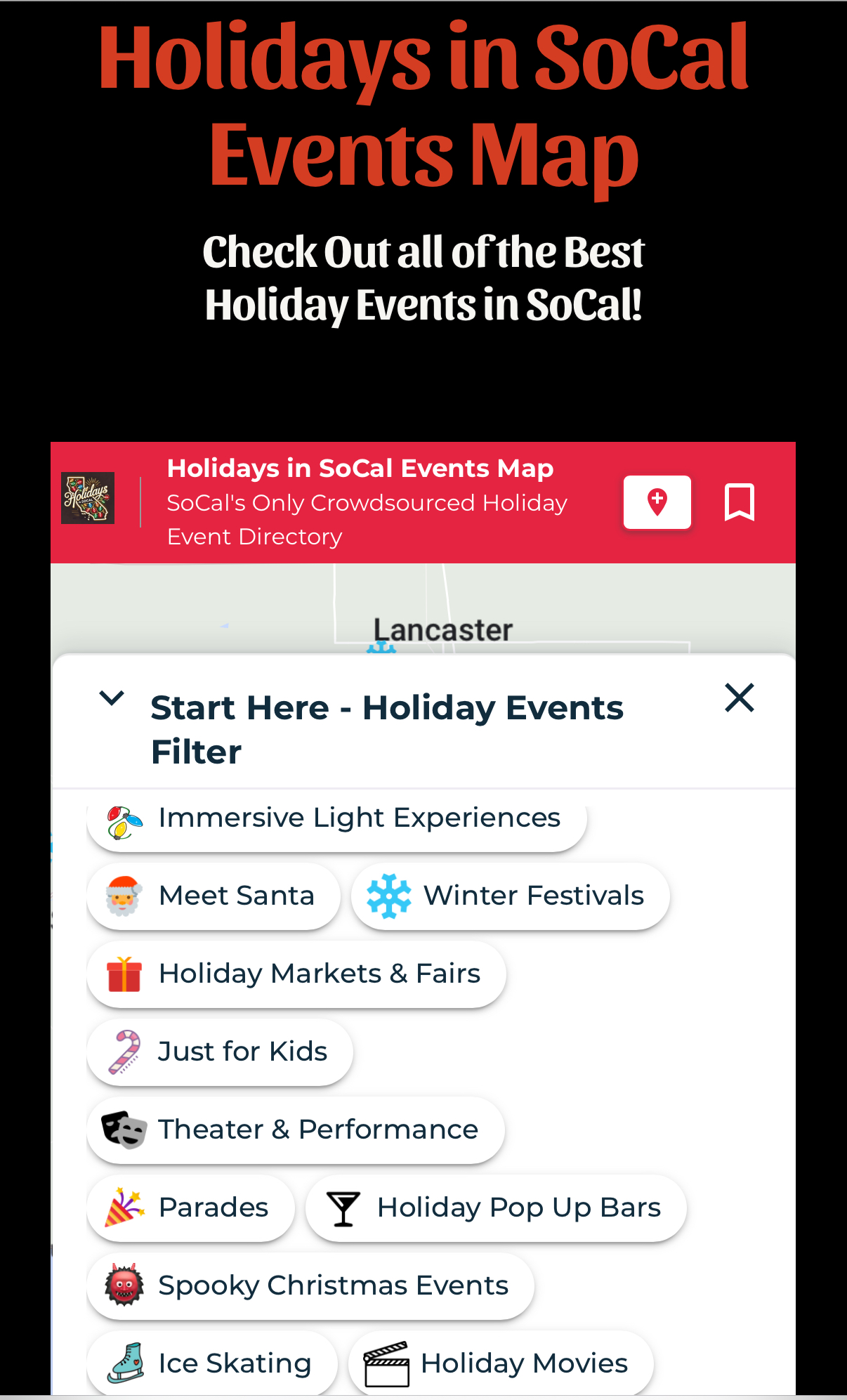Filter by Meet Santa
This screenshot has height=1400, width=847.
(214, 896)
